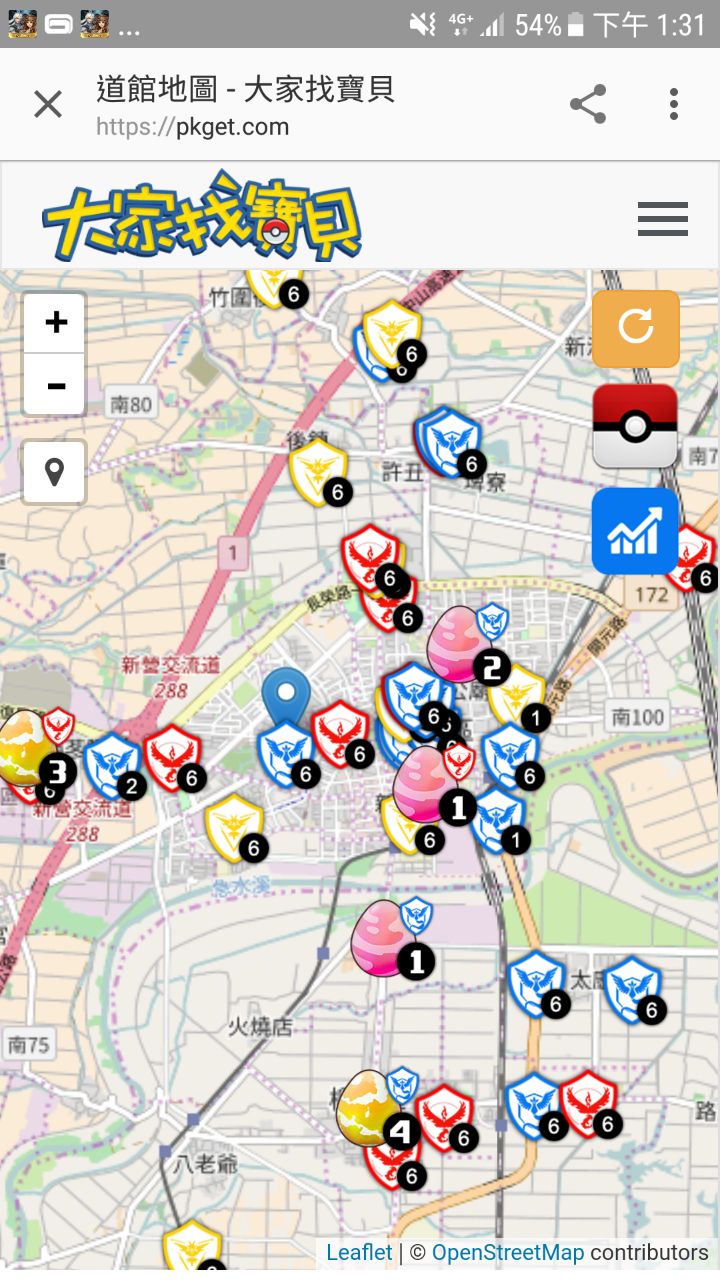Zoom out of the map
The width and height of the screenshot is (720, 1280).
coord(56,384)
